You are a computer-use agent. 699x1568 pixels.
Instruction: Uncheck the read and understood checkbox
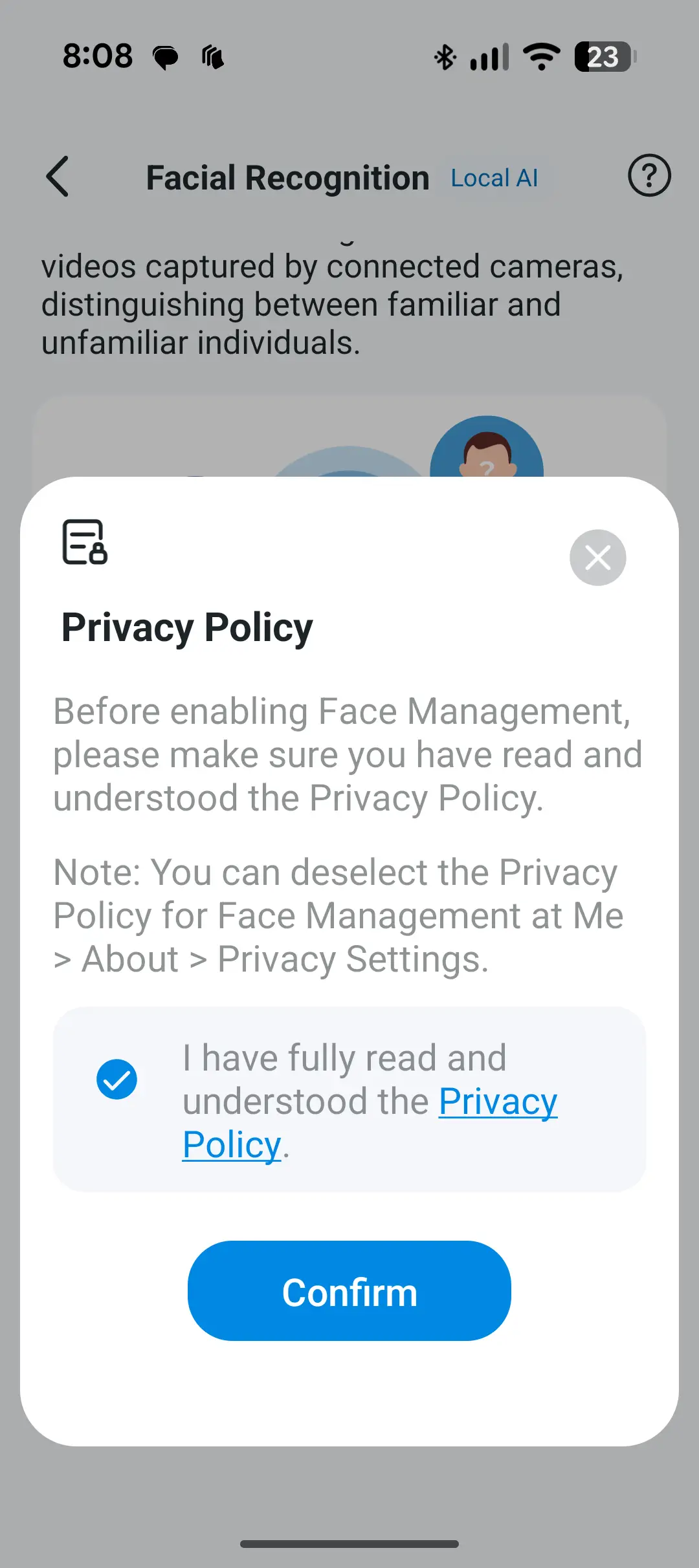(116, 1079)
